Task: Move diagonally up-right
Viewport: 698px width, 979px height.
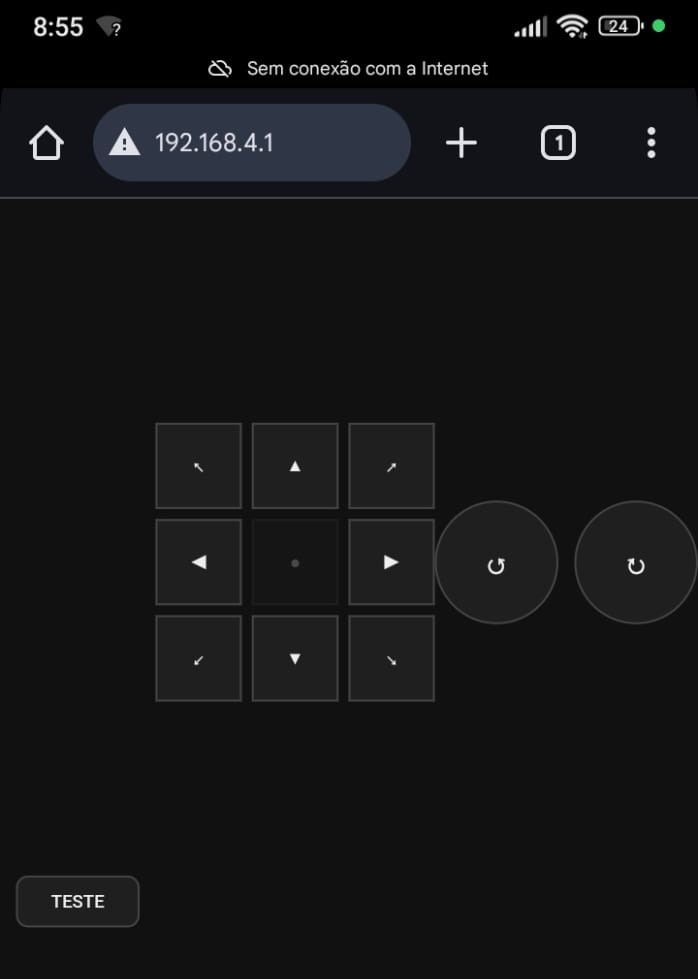Action: pos(391,466)
